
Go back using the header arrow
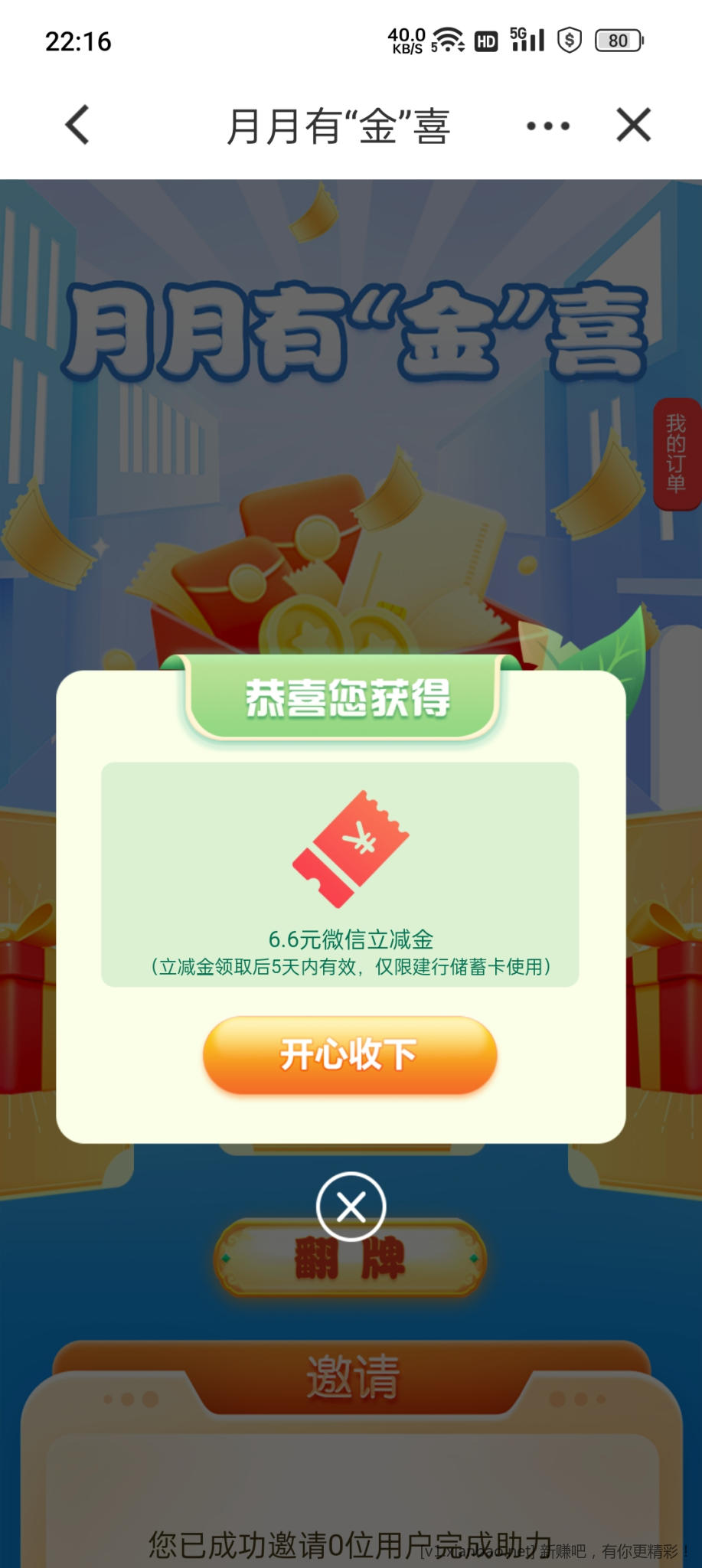pos(77,125)
